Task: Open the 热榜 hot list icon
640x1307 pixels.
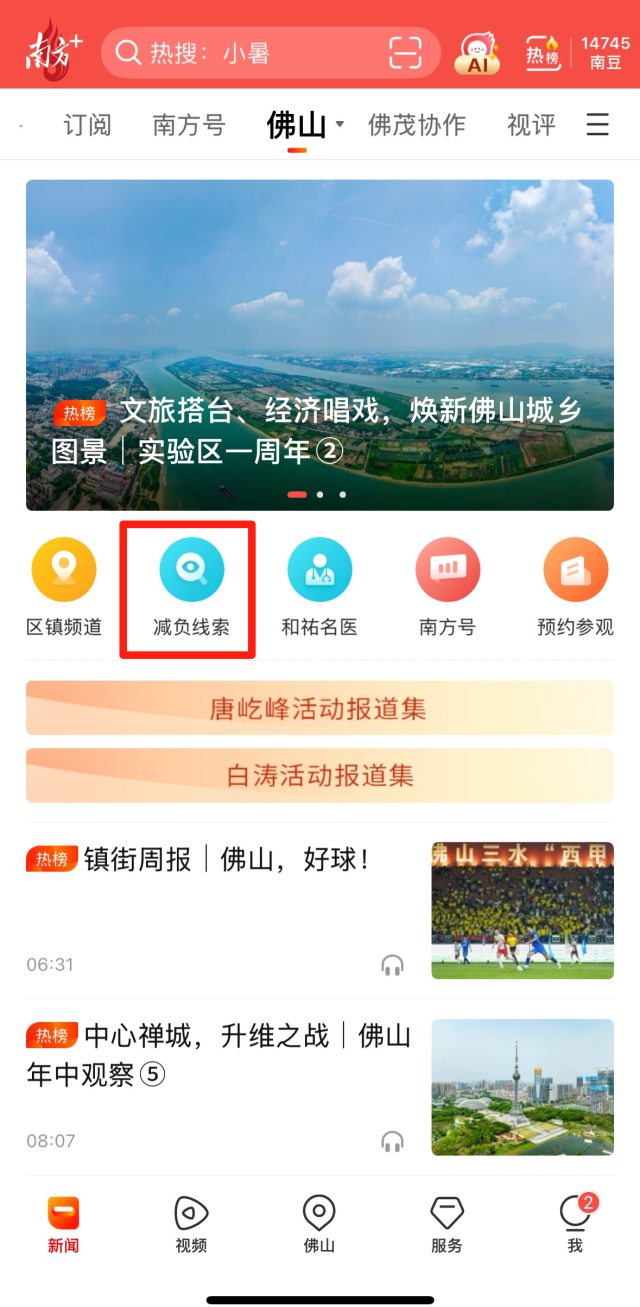Action: point(543,54)
